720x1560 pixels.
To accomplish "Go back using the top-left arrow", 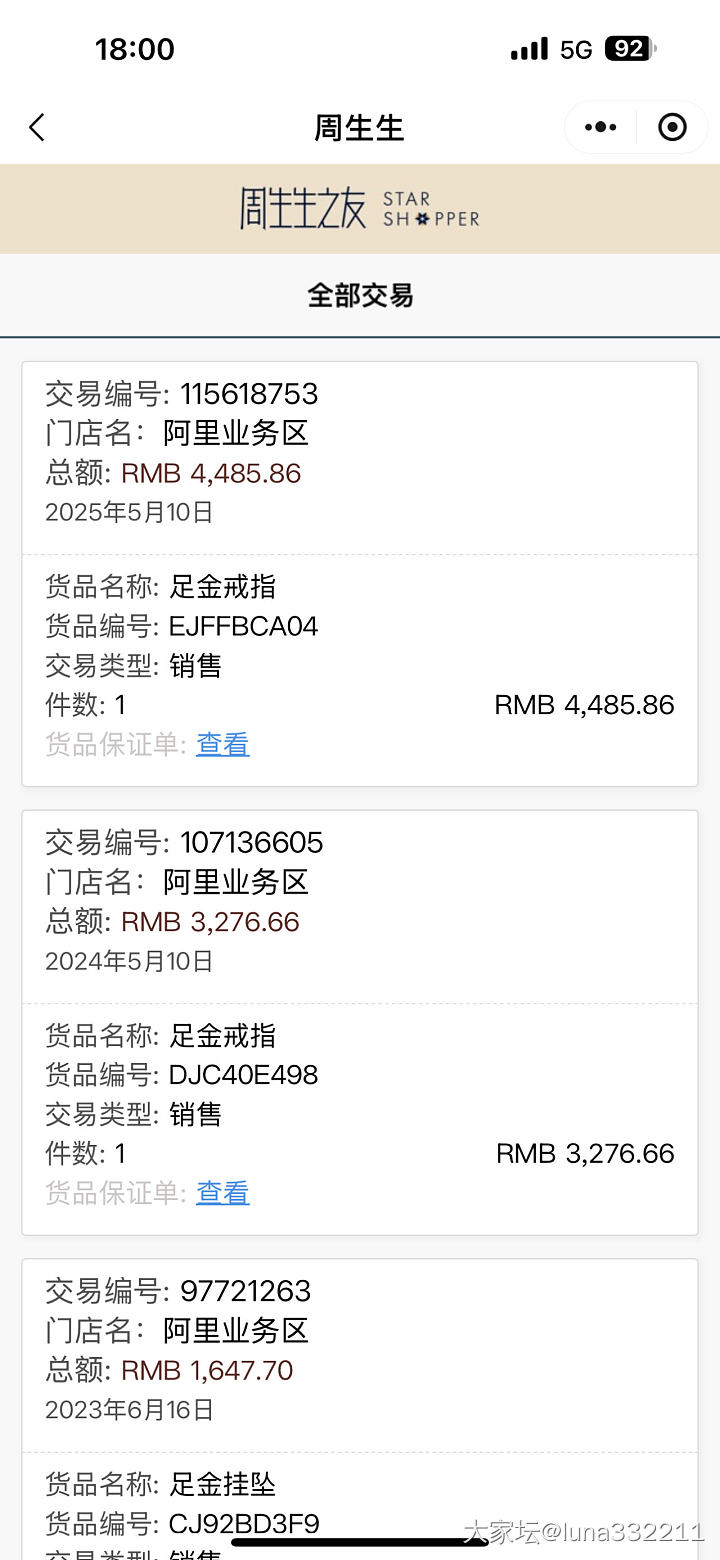I will (37, 128).
